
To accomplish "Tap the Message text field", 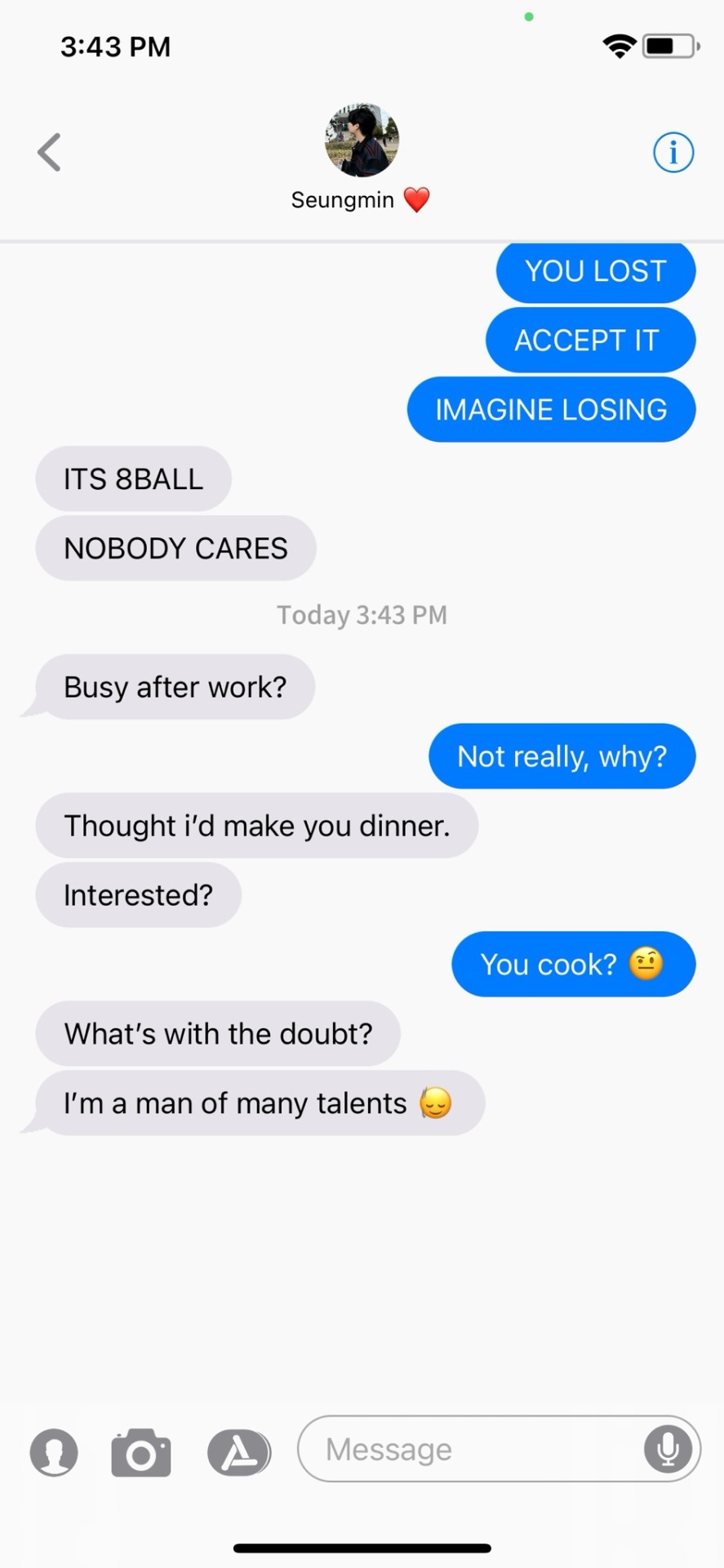I will point(469,1449).
